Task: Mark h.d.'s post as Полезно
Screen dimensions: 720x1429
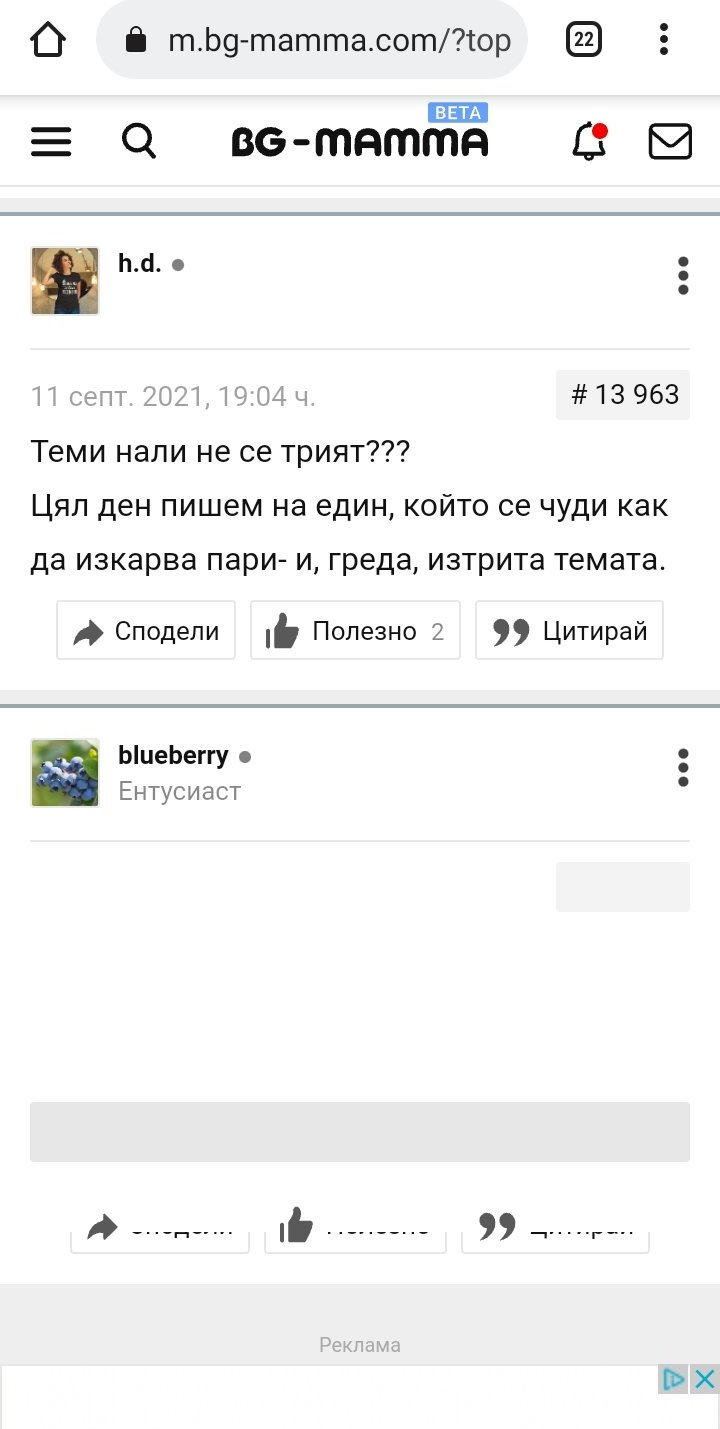Action: [x=355, y=631]
